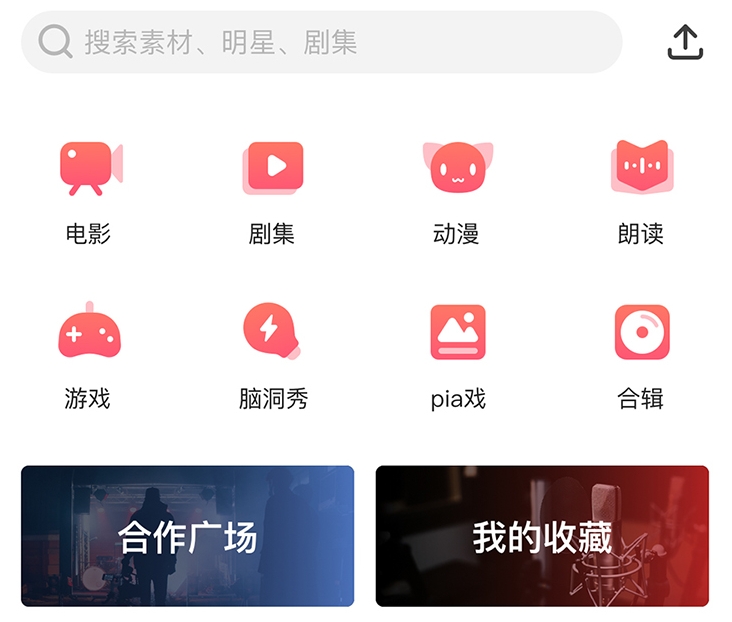
Task: Open the 电影 category
Action: coord(89,190)
